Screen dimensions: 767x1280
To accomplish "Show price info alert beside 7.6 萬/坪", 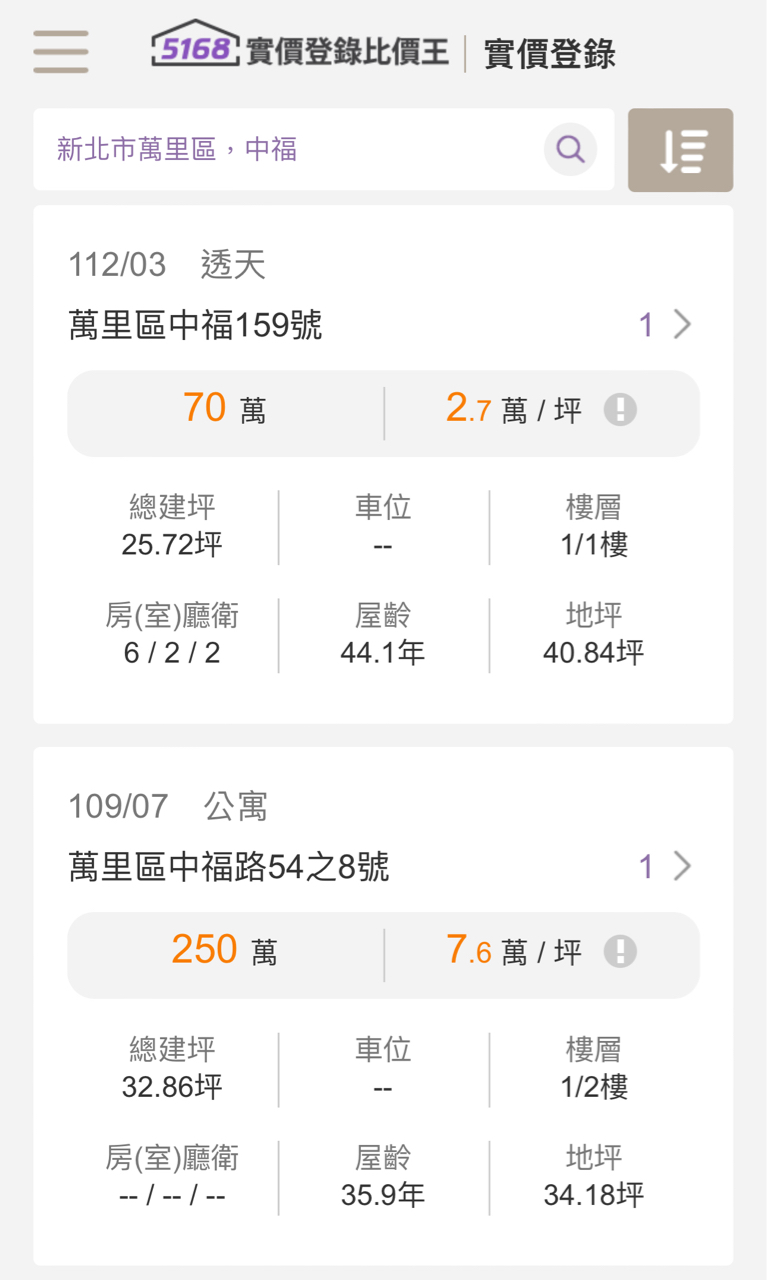I will [x=620, y=951].
